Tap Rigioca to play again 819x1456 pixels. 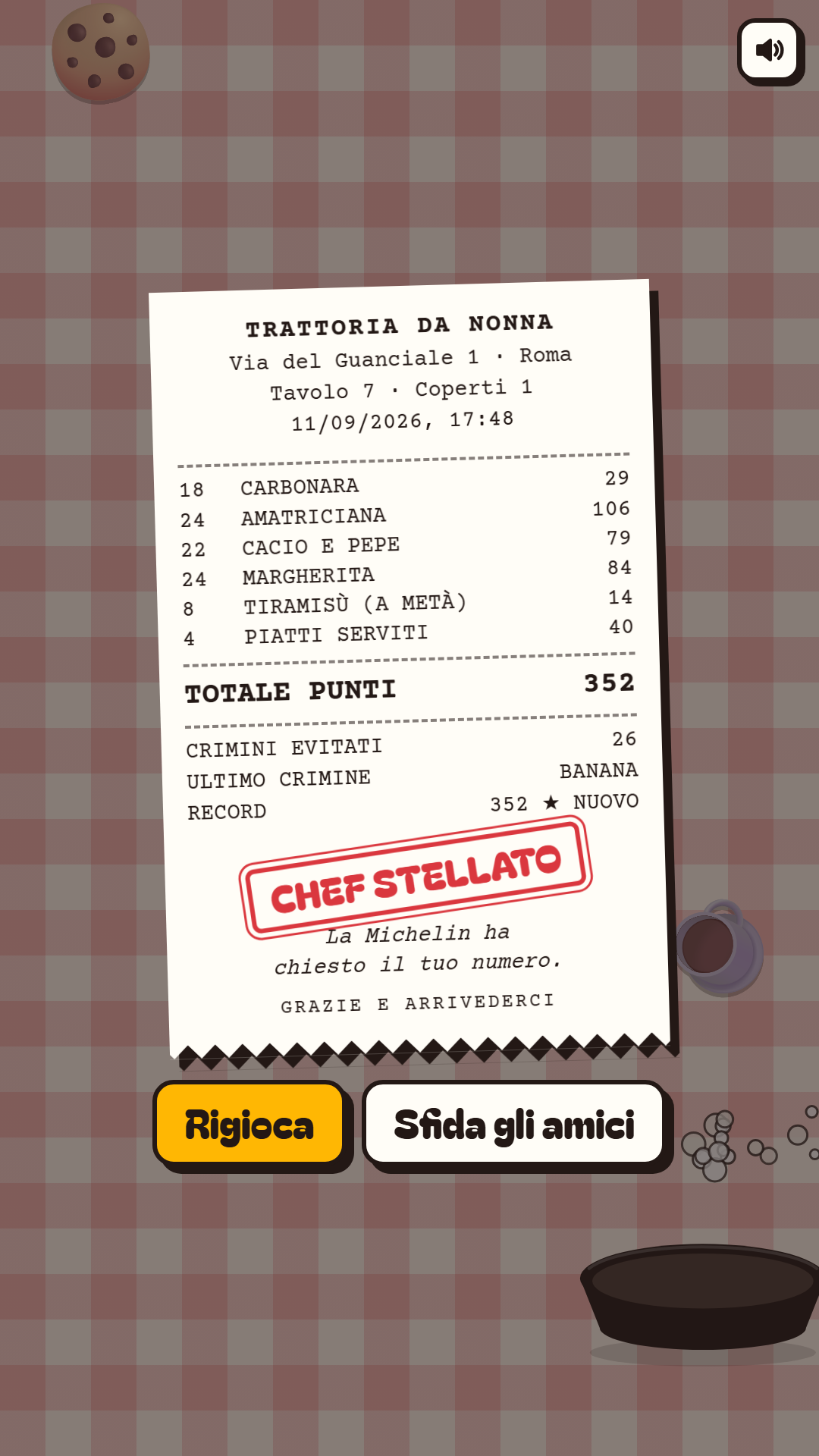point(249,1123)
